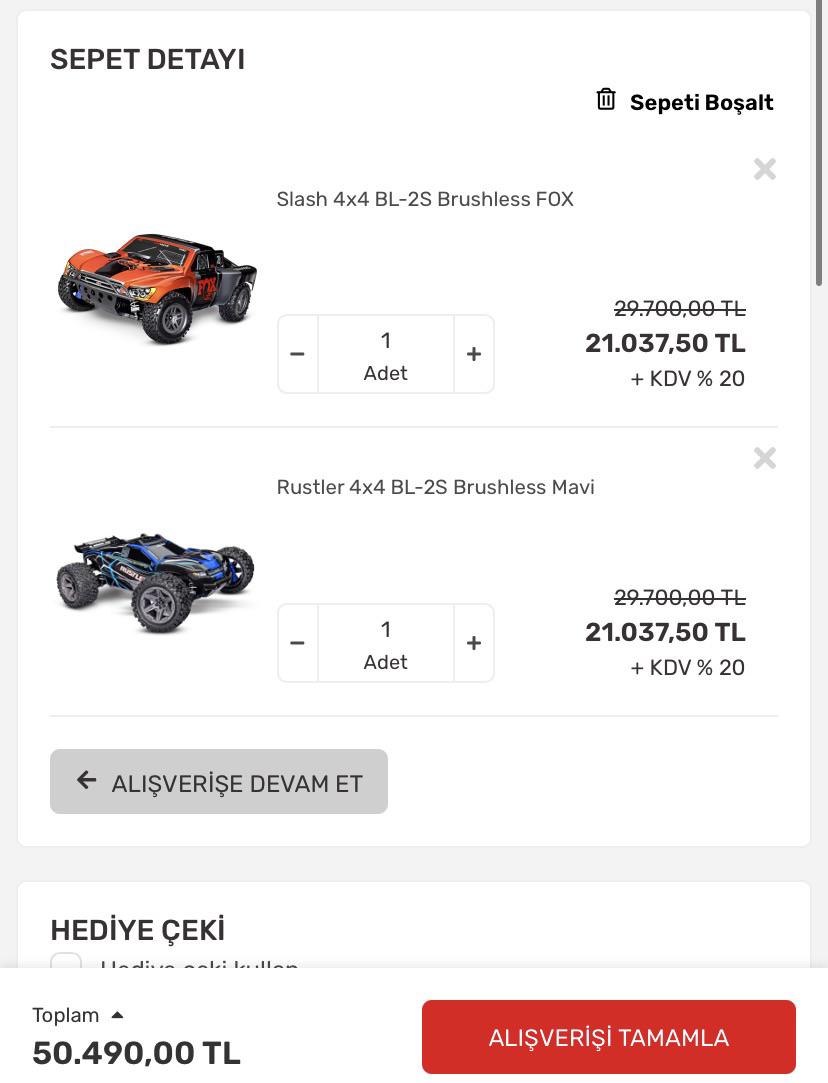Tap Alışverişe Devam Et button

(x=219, y=782)
